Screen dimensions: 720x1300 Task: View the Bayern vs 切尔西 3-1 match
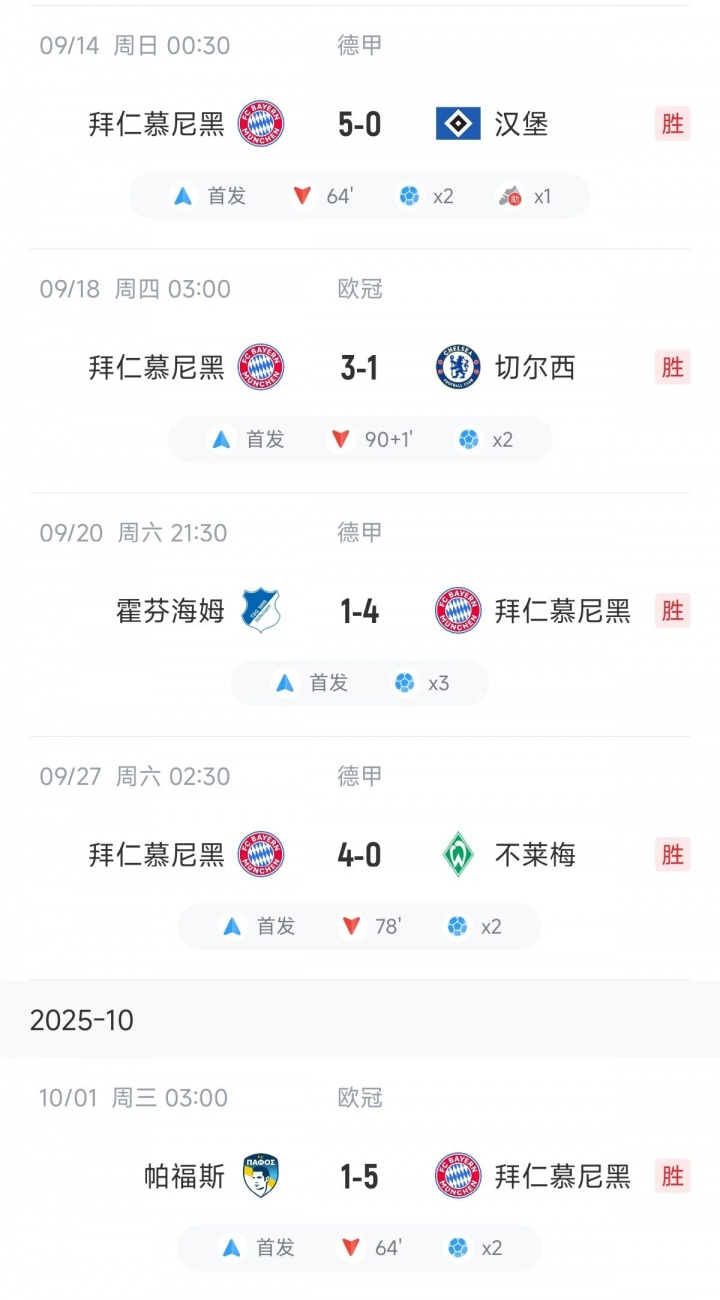click(x=359, y=368)
